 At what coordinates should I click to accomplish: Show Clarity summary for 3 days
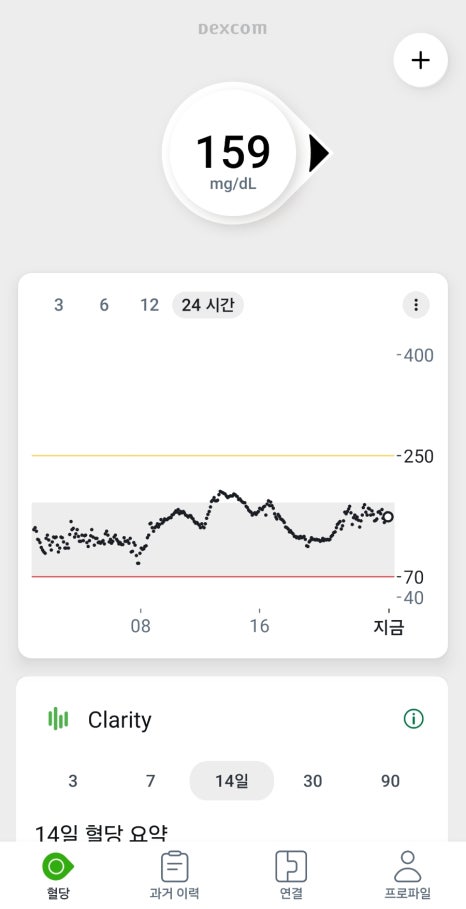[x=72, y=781]
